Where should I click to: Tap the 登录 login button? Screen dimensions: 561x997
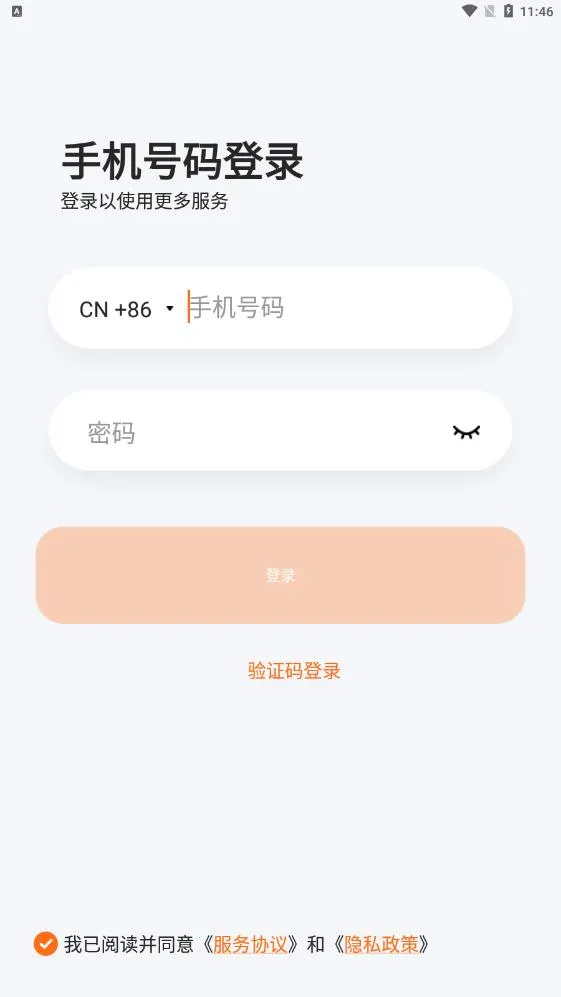tap(280, 575)
